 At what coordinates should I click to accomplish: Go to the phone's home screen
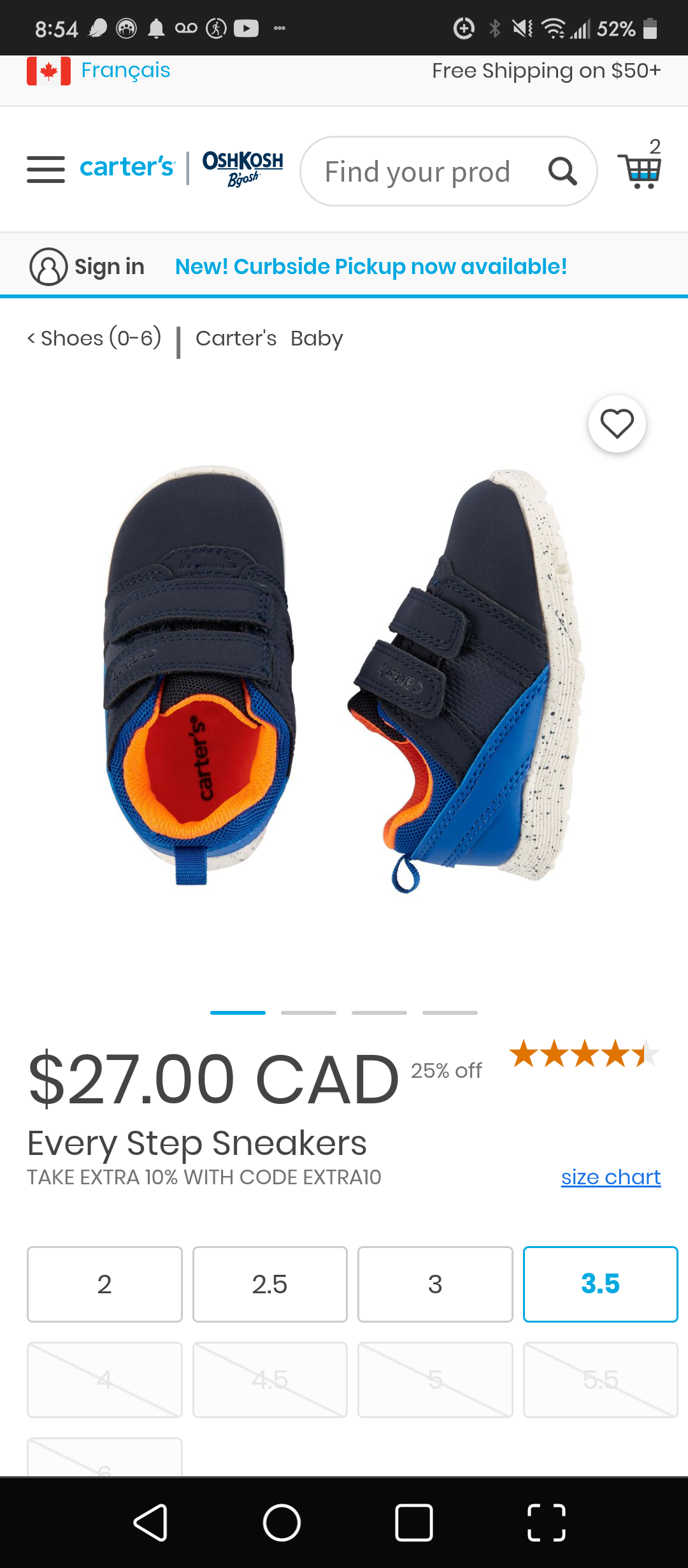point(282,1523)
